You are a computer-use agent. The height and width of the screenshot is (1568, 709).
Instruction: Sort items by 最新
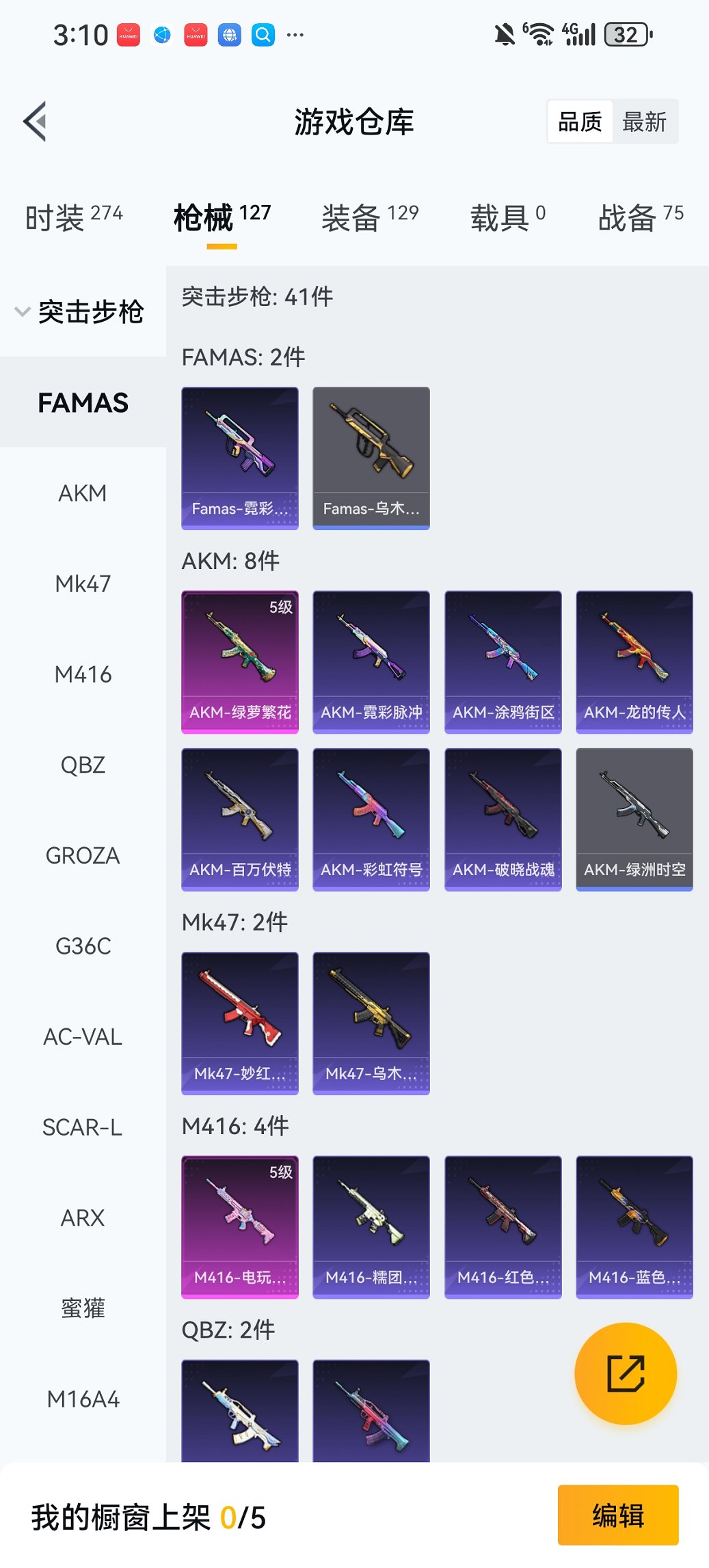[644, 122]
